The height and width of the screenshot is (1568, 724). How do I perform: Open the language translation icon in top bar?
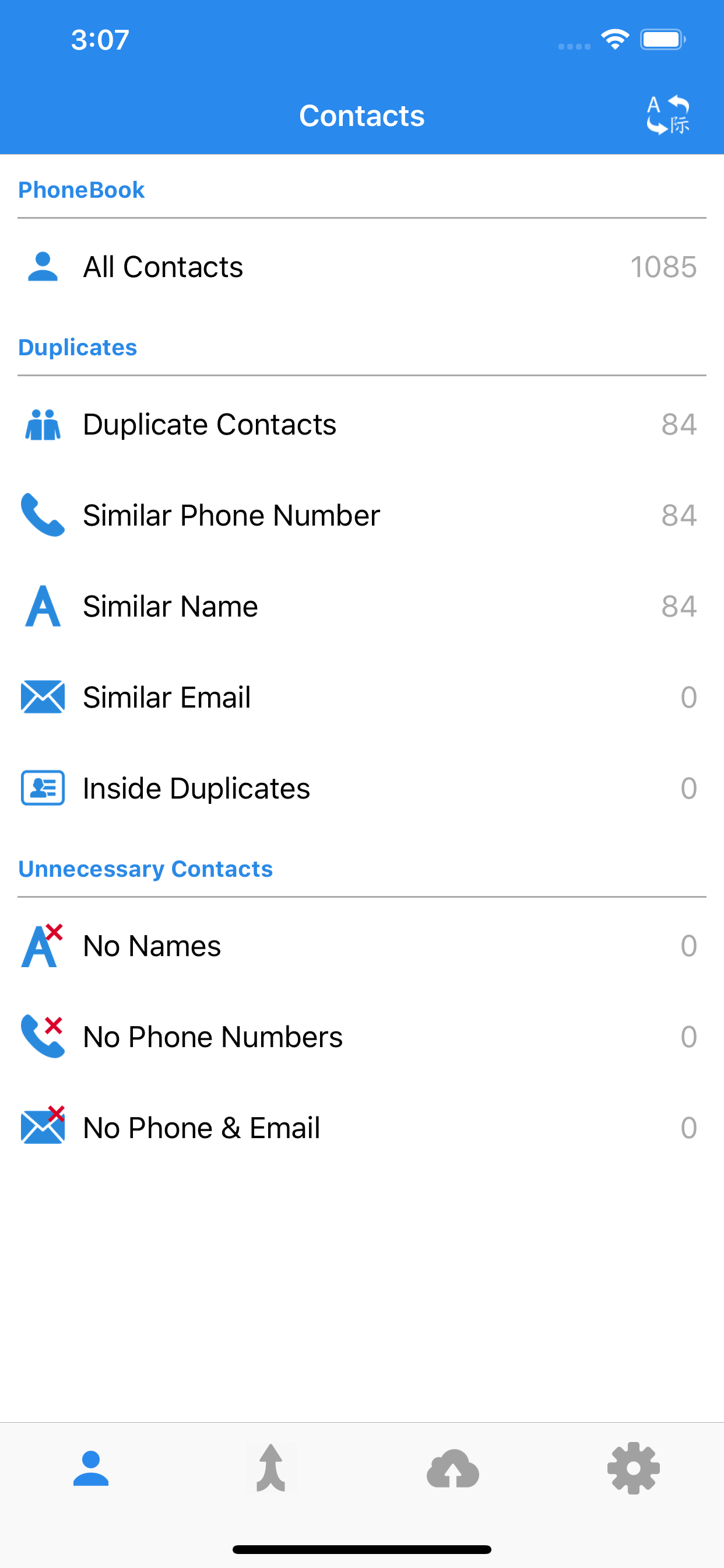click(x=667, y=115)
